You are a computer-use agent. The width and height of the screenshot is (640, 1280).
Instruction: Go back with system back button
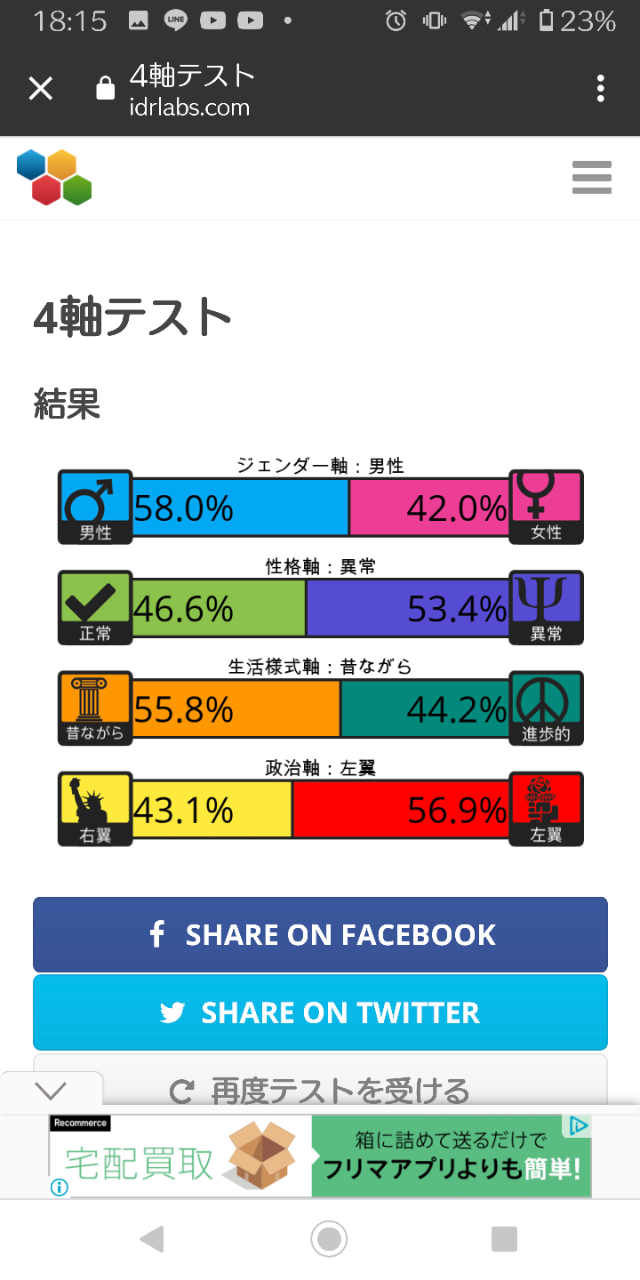(x=152, y=1240)
